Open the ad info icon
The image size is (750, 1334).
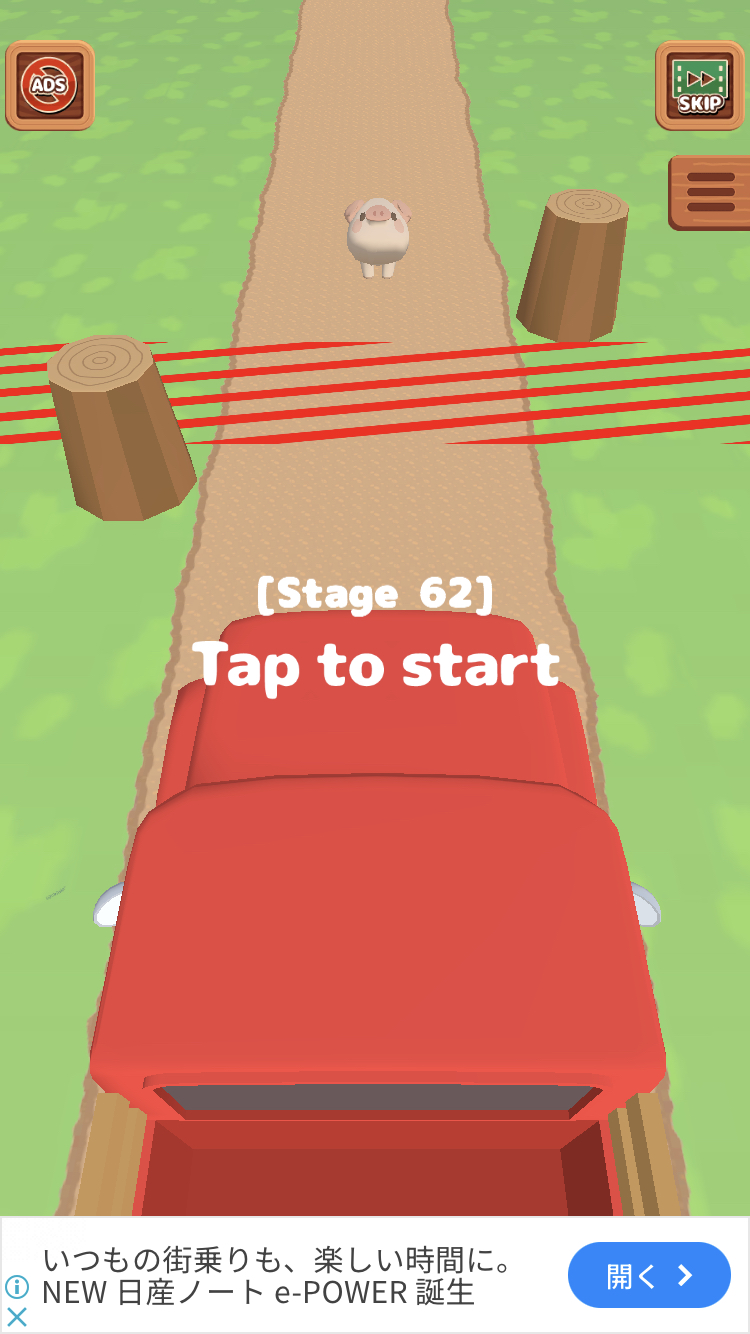coord(17,1287)
